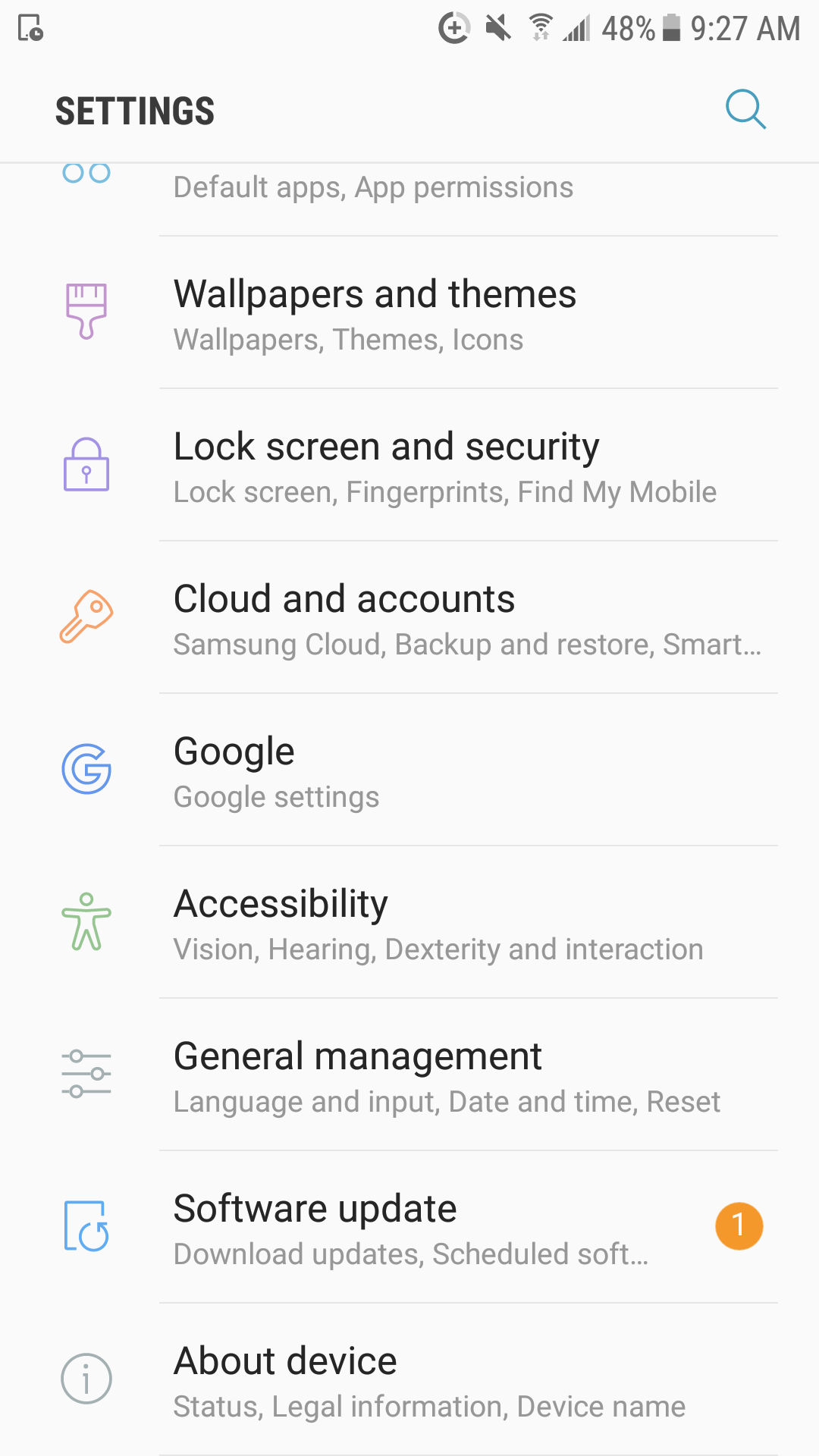
Task: Tap the About device info icon
Action: click(86, 1379)
